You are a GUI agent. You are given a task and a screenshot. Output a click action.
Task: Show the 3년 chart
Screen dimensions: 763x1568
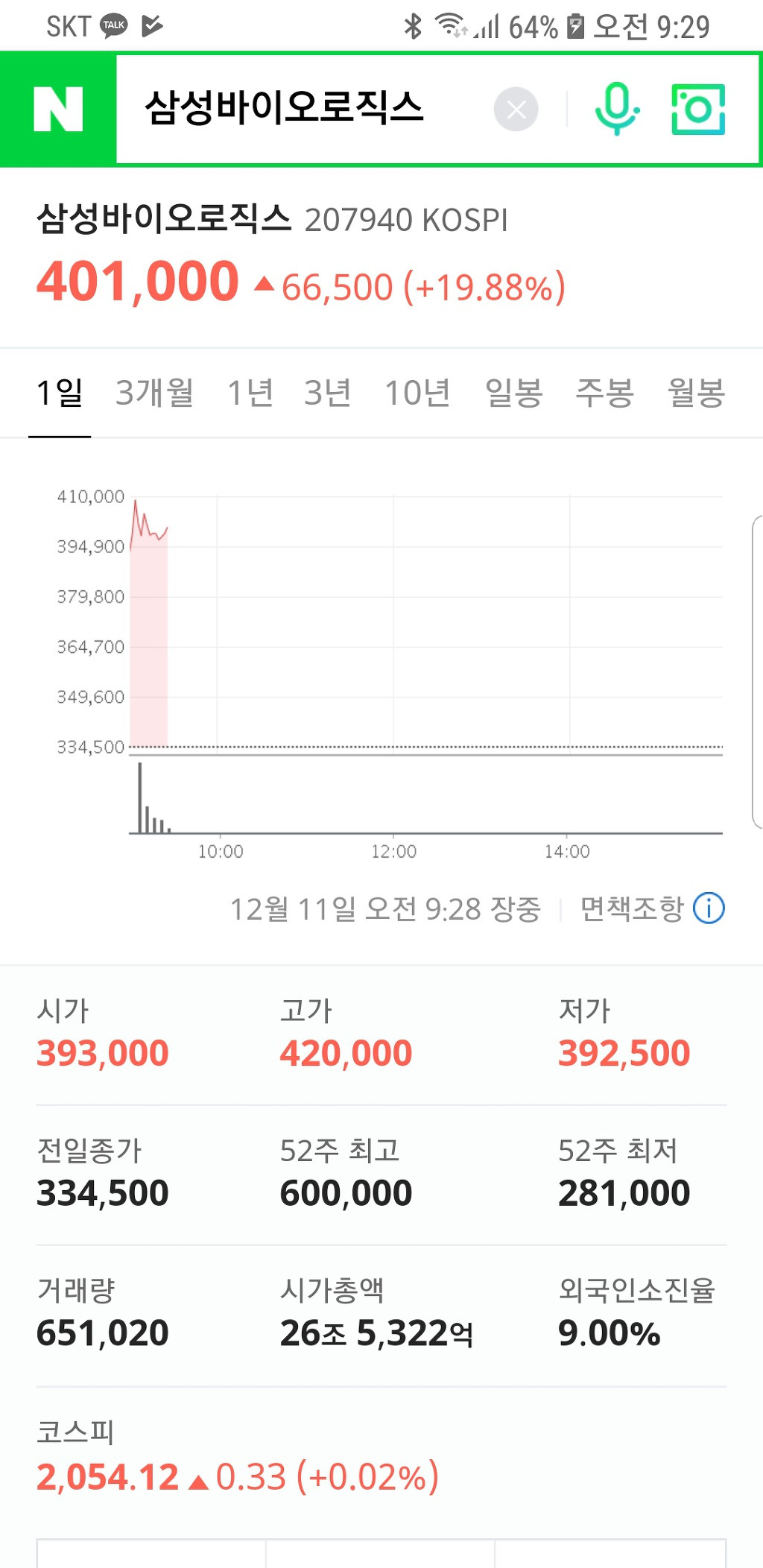point(328,393)
